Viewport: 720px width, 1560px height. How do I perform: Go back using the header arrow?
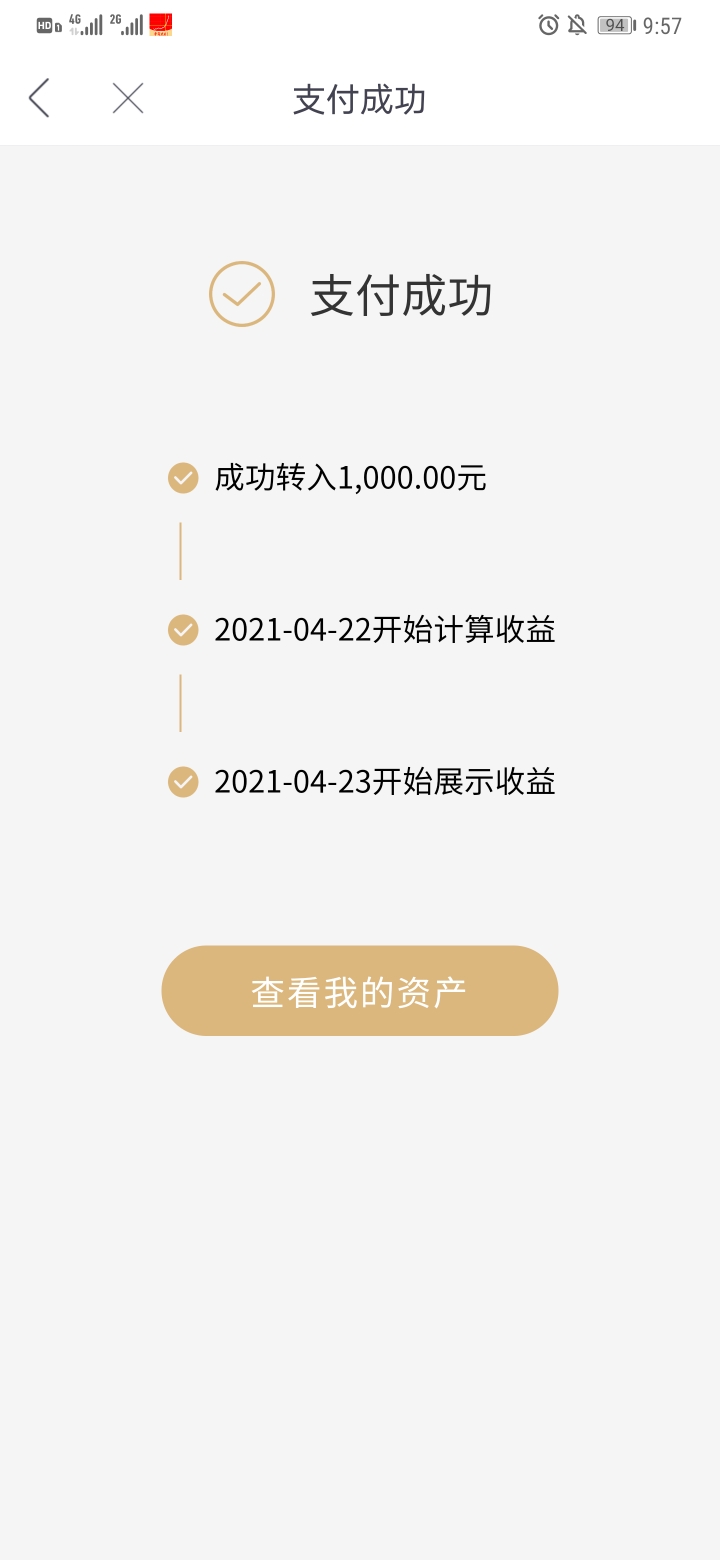(x=39, y=98)
